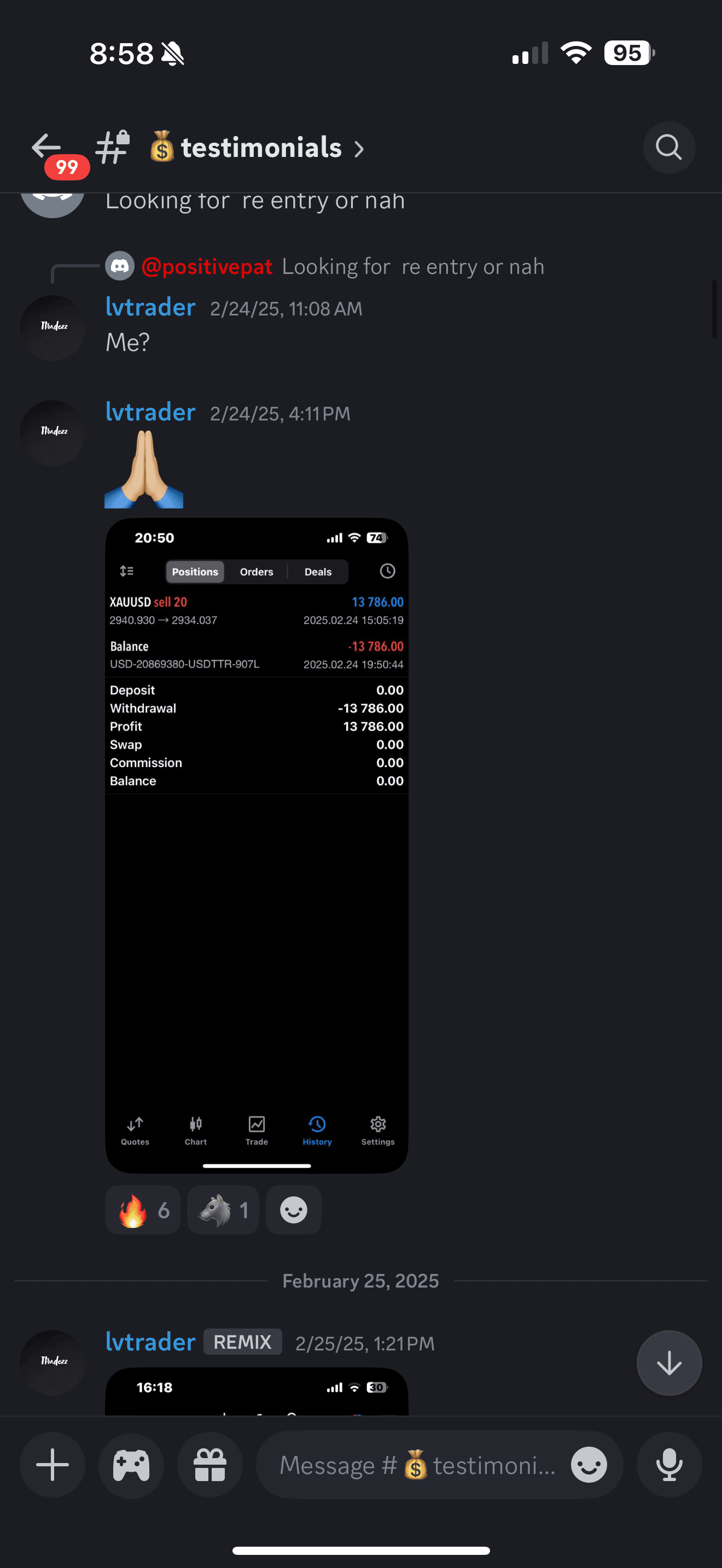Open the emoji picker in message field

[x=588, y=1465]
